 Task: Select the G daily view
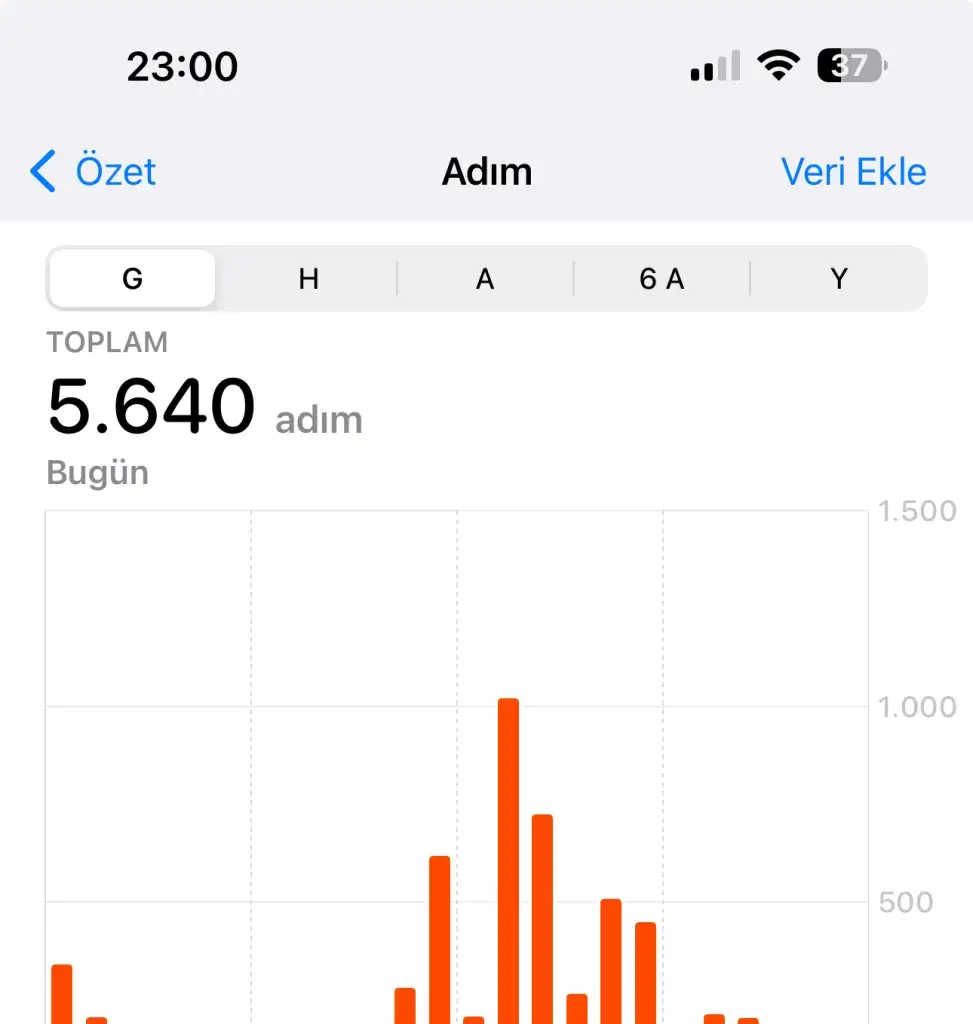tap(132, 279)
